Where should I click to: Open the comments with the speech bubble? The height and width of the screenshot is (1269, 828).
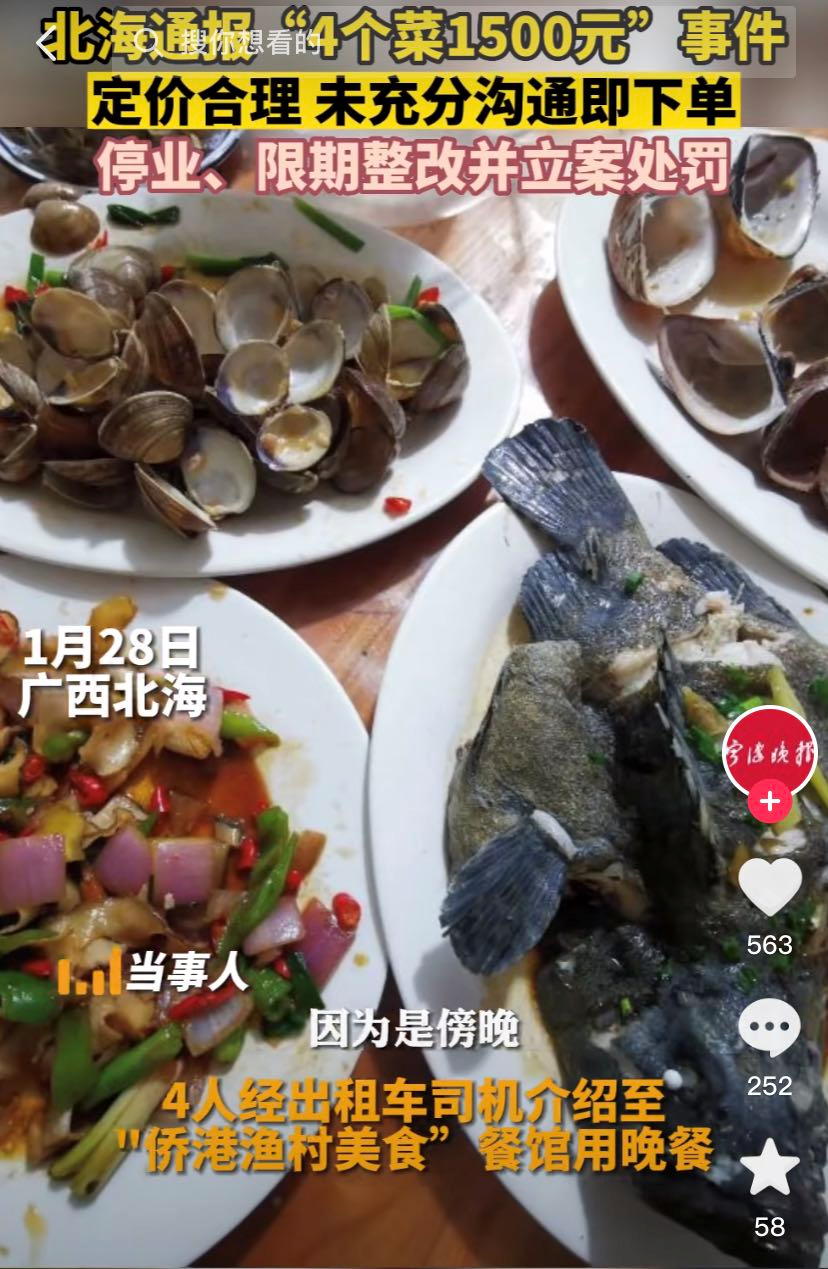click(769, 1028)
